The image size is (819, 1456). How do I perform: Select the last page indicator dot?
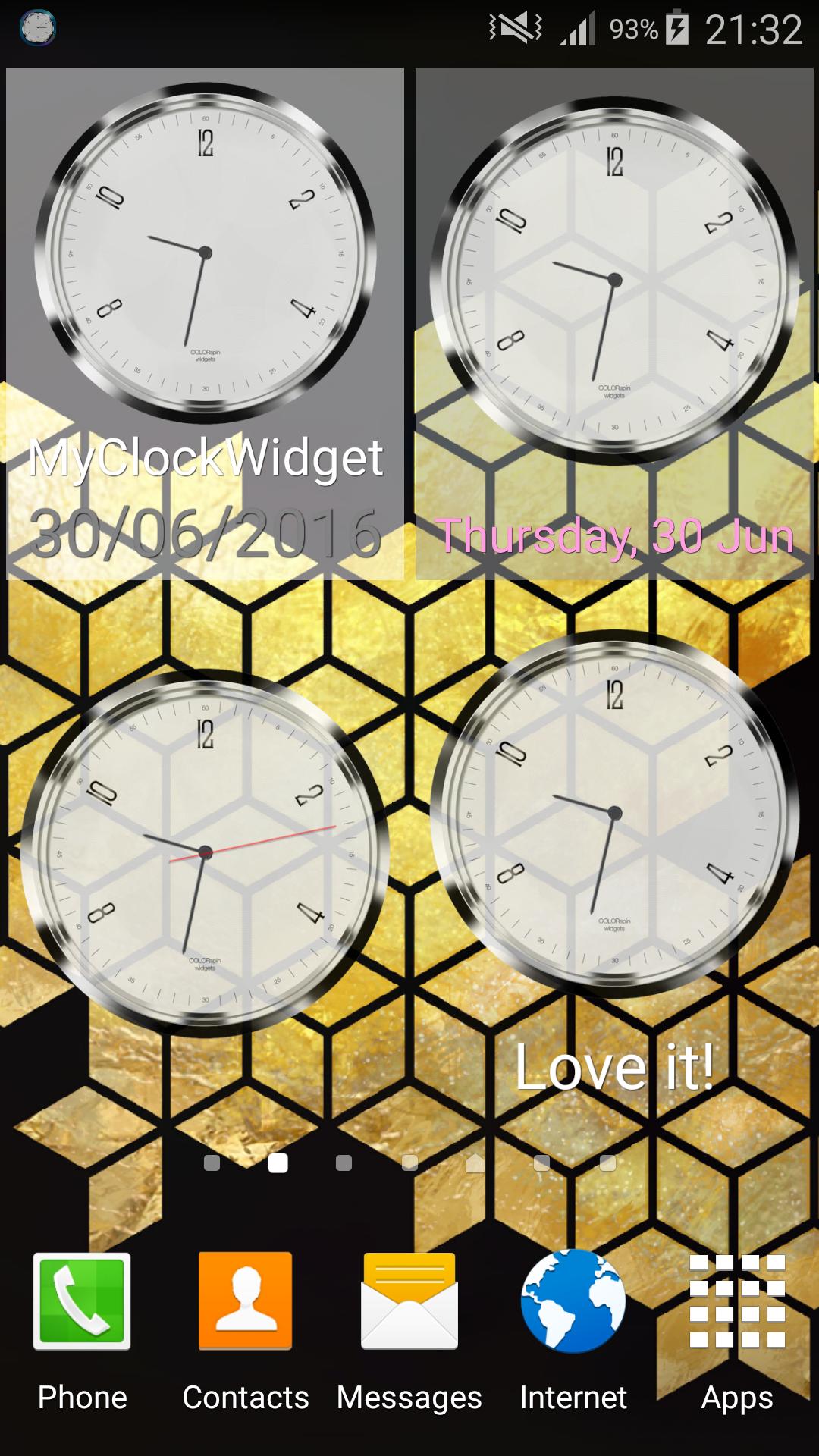607,1163
